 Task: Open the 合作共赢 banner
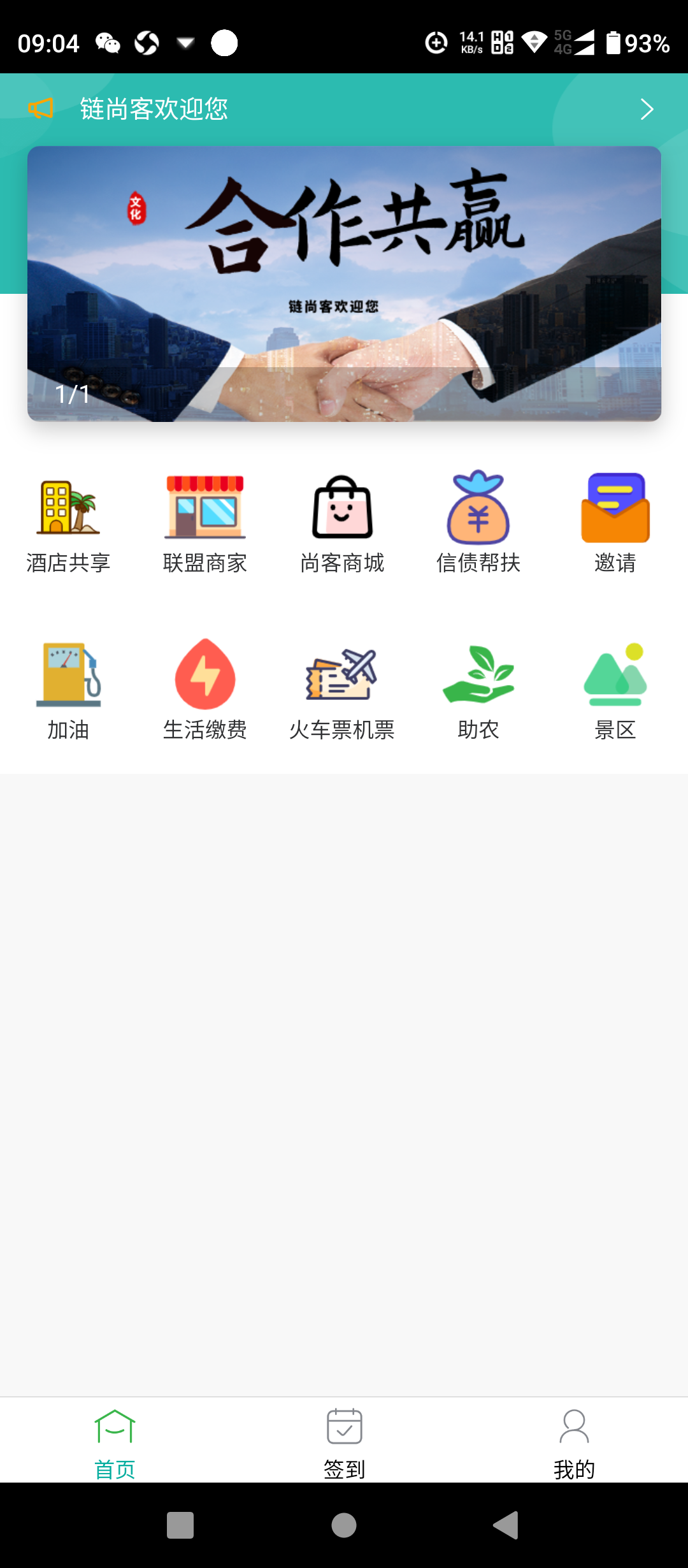[x=344, y=284]
